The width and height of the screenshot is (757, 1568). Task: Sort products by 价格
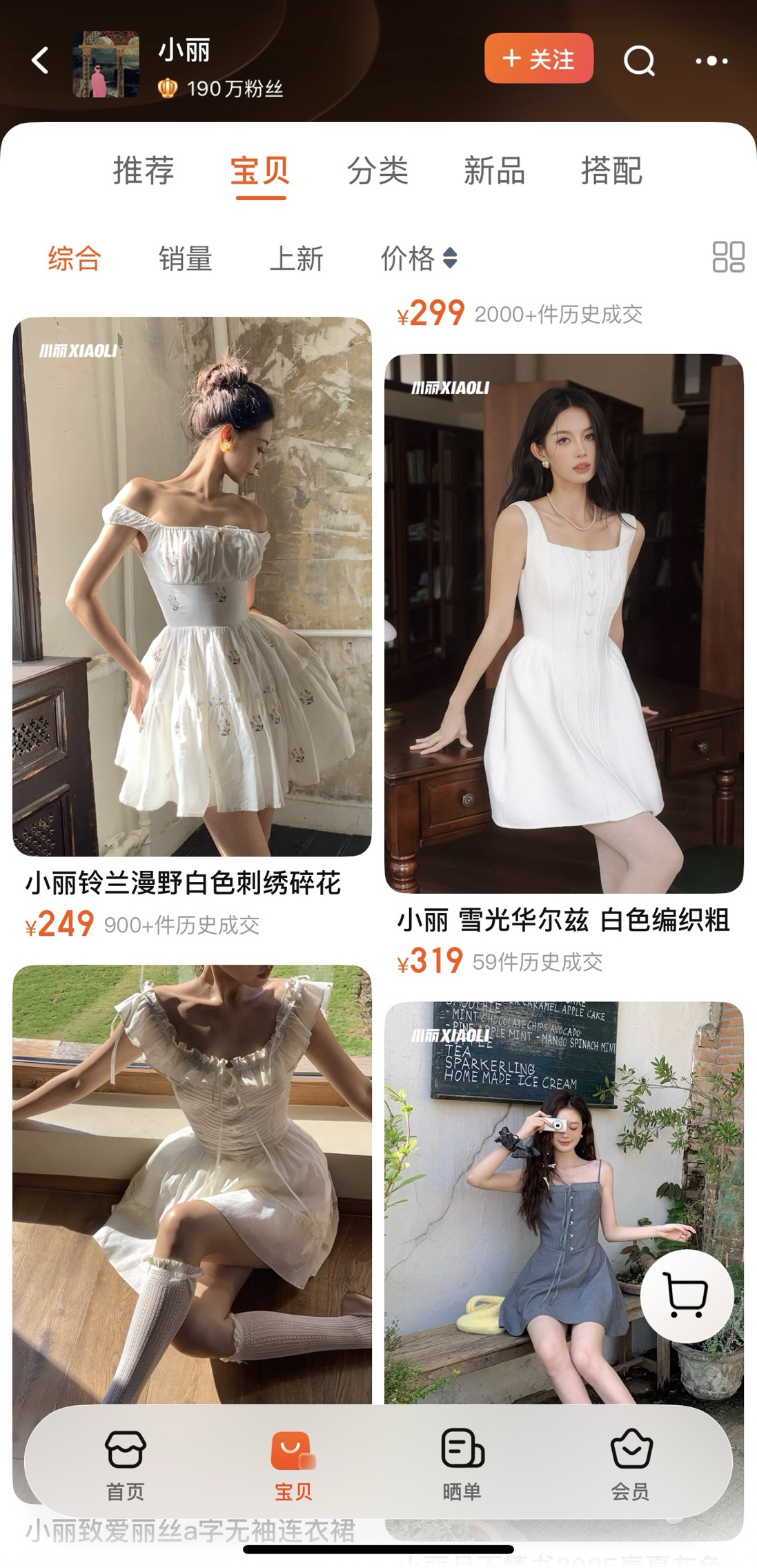click(x=418, y=259)
